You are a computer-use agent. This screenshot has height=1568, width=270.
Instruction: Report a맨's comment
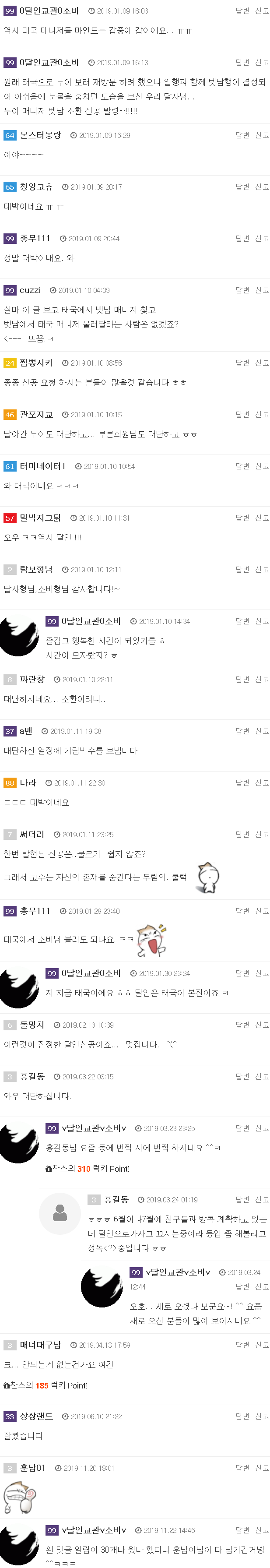pyautogui.click(x=262, y=732)
